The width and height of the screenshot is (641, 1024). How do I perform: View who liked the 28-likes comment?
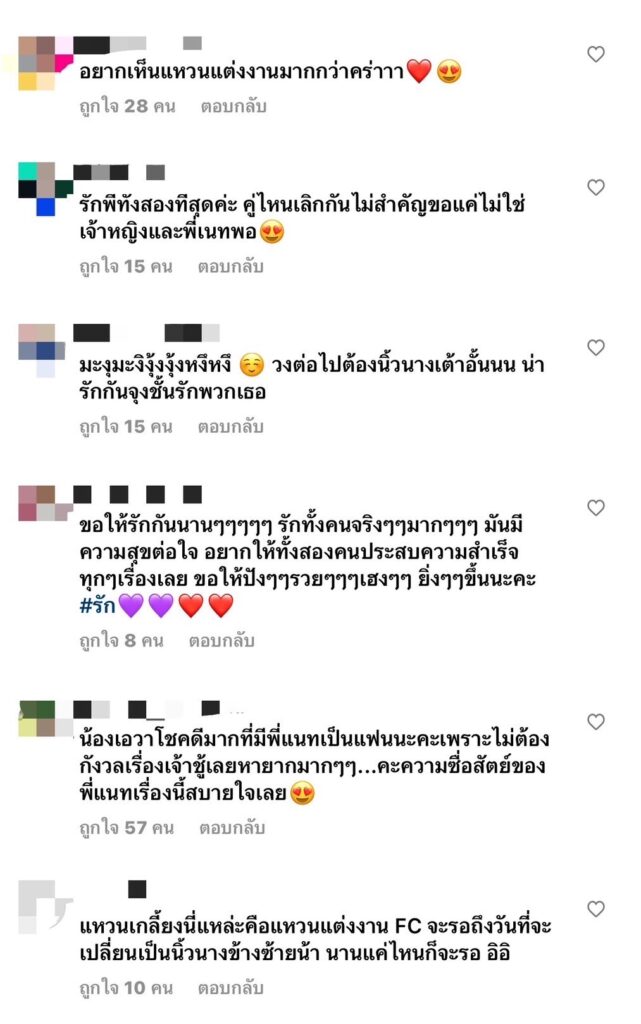tap(127, 104)
